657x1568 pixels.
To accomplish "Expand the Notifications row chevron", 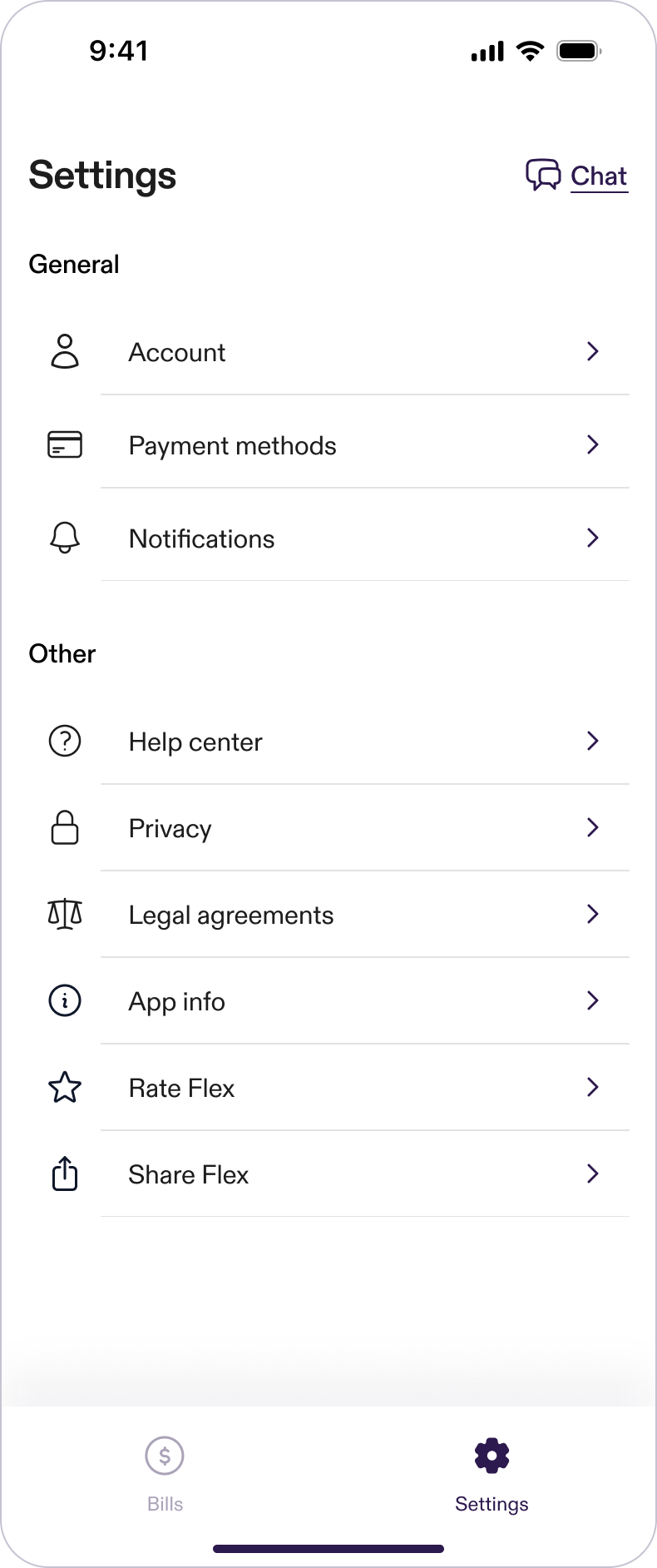I will point(592,538).
